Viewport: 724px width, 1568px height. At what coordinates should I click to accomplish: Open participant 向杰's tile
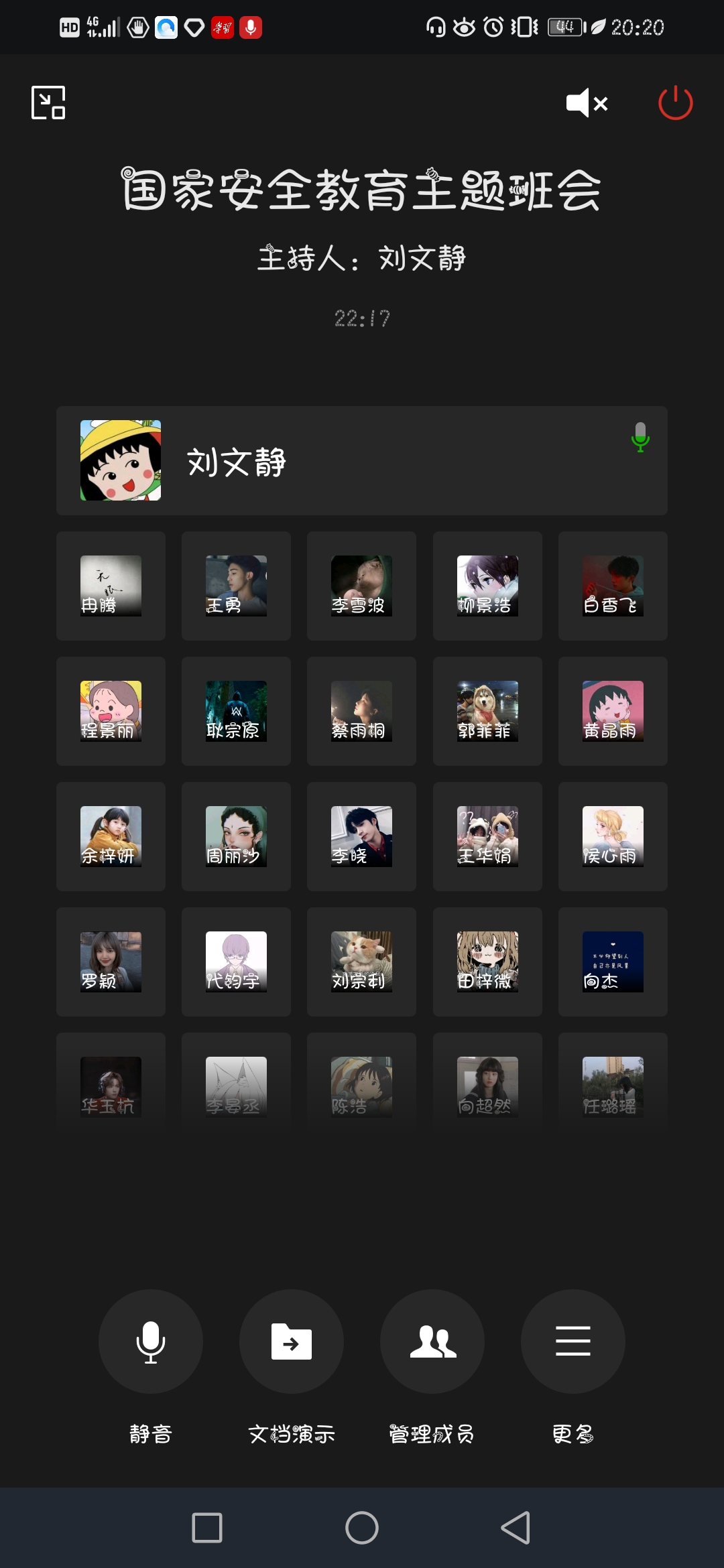tap(613, 962)
